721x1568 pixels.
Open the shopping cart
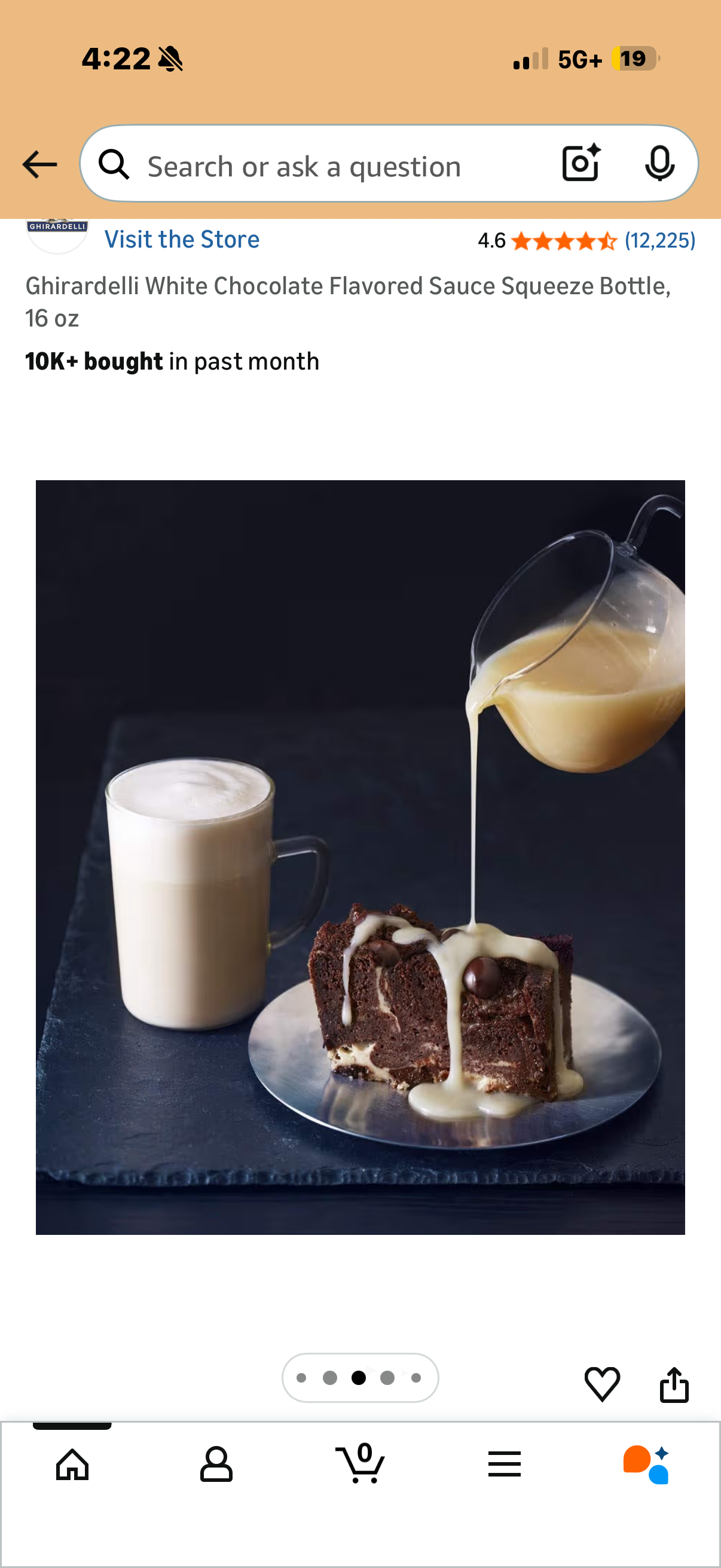(360, 1464)
